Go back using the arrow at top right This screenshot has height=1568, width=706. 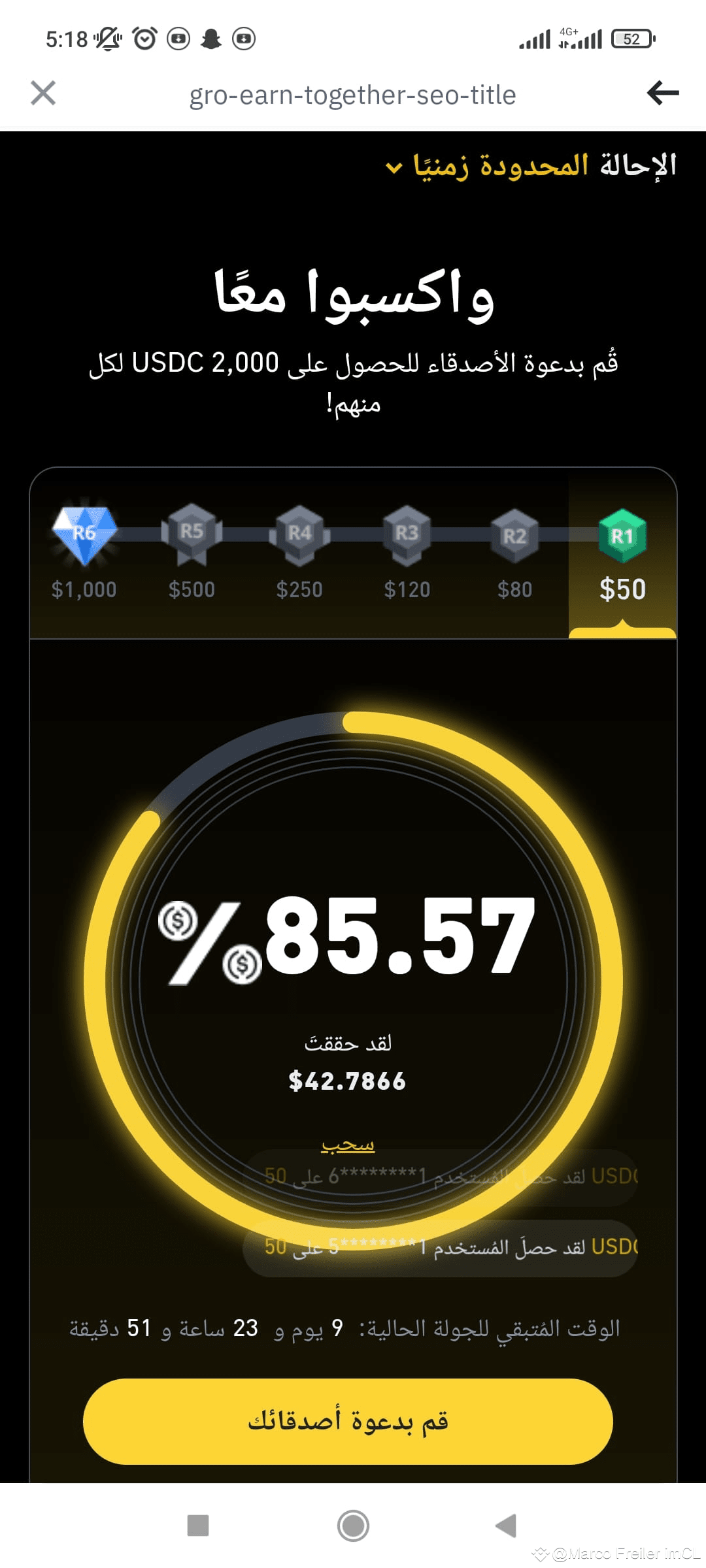pyautogui.click(x=662, y=93)
